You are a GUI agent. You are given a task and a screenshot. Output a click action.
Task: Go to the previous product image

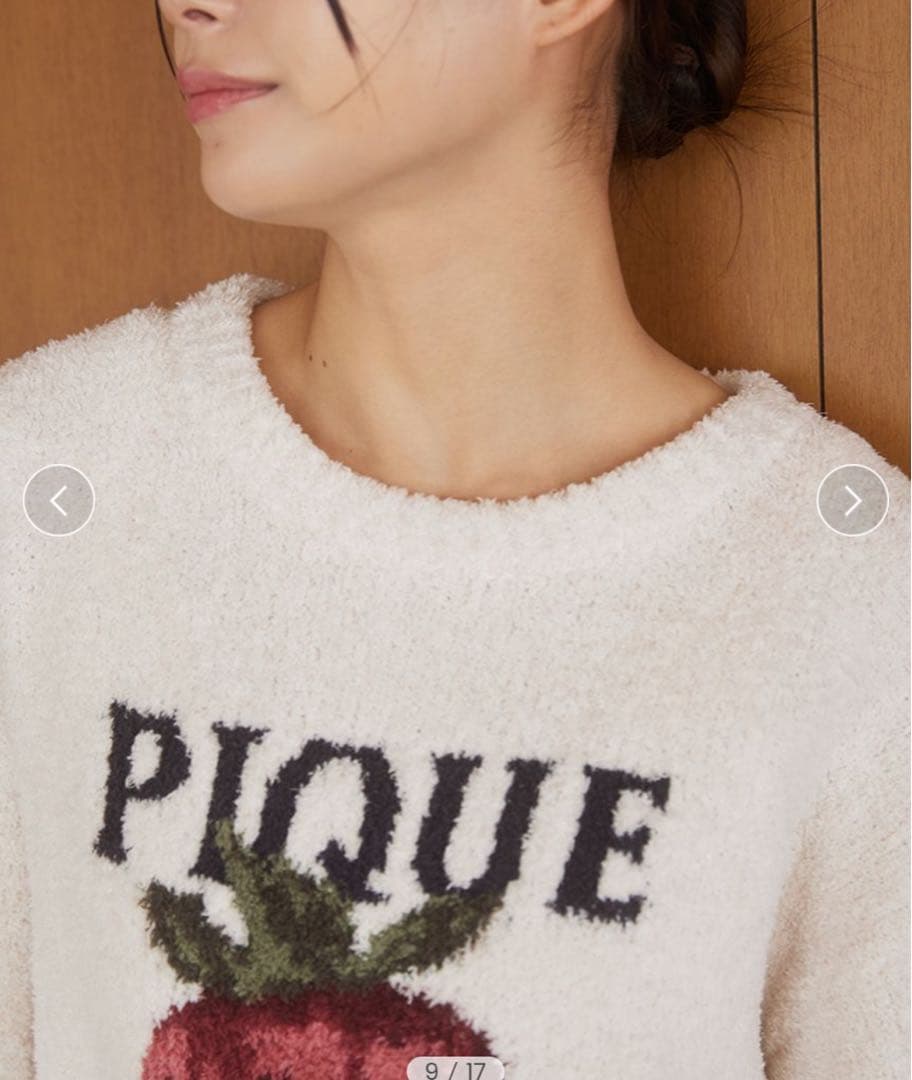pyautogui.click(x=59, y=500)
